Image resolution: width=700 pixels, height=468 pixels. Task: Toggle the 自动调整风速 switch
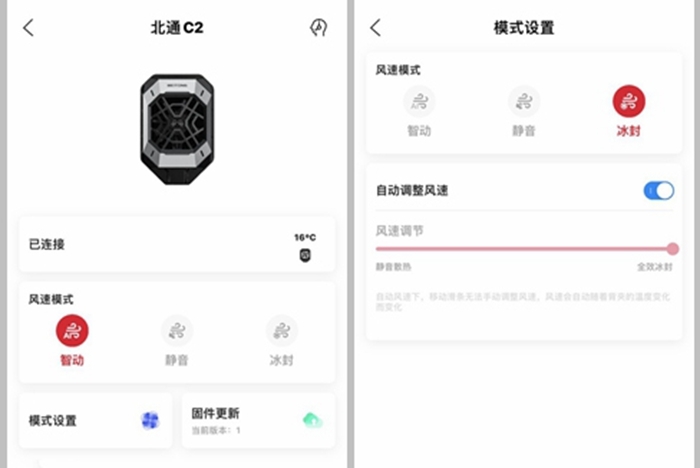[658, 190]
